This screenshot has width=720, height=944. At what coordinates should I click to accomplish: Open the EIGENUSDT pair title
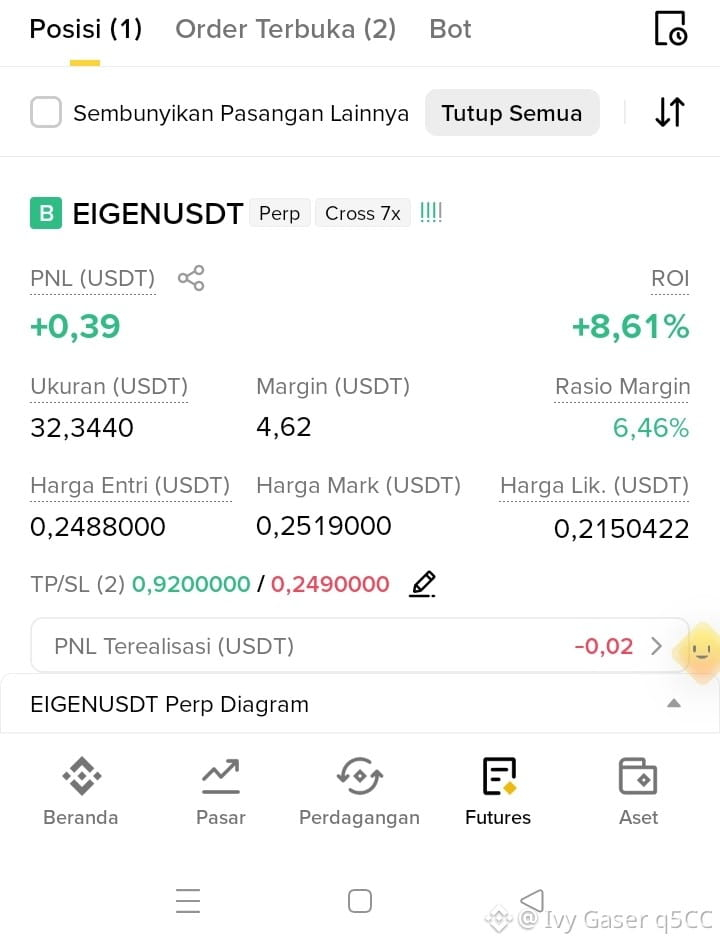click(x=158, y=214)
